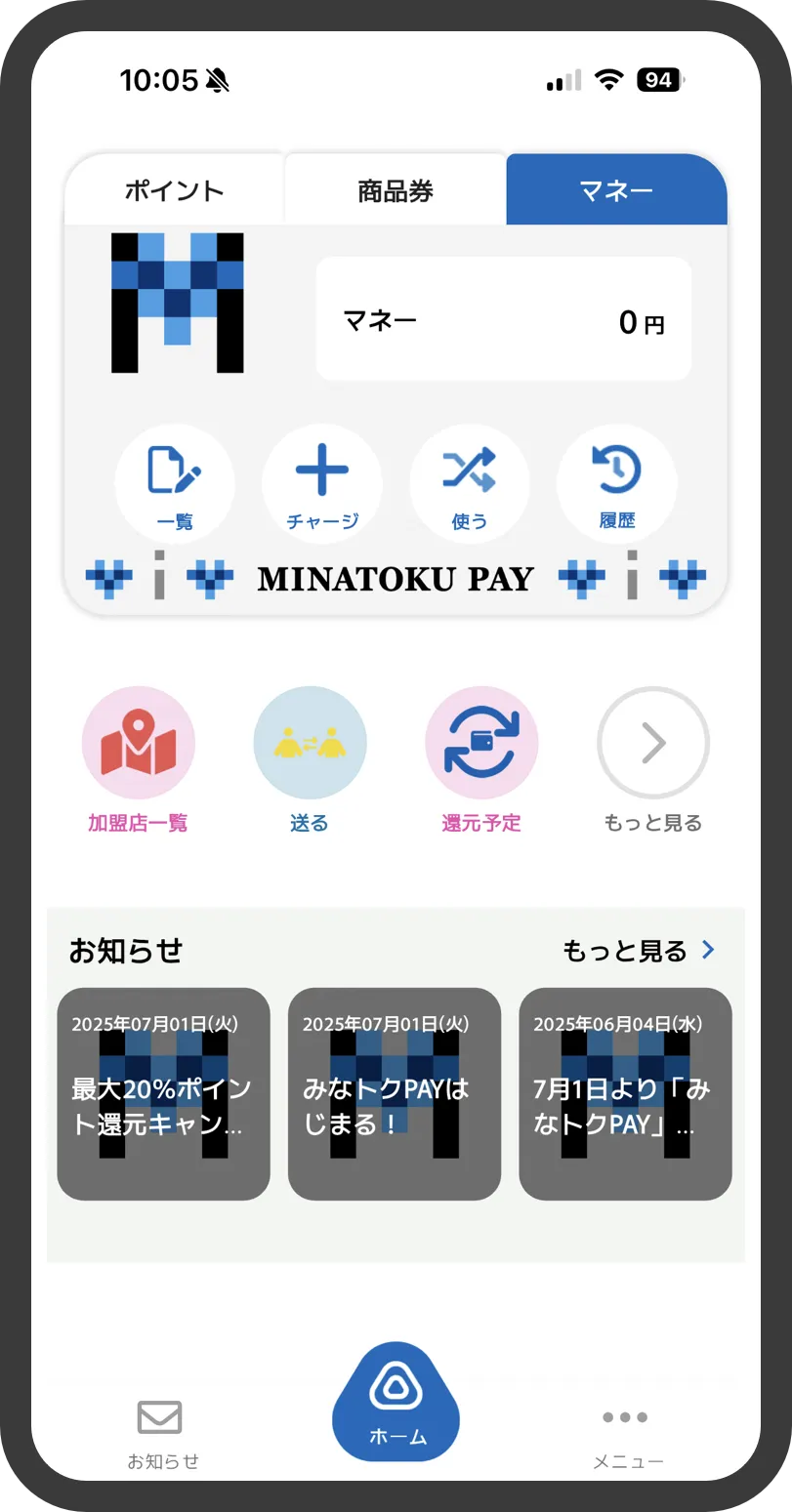Tap the 使う button
Image resolution: width=792 pixels, height=1512 pixels.
[x=470, y=483]
